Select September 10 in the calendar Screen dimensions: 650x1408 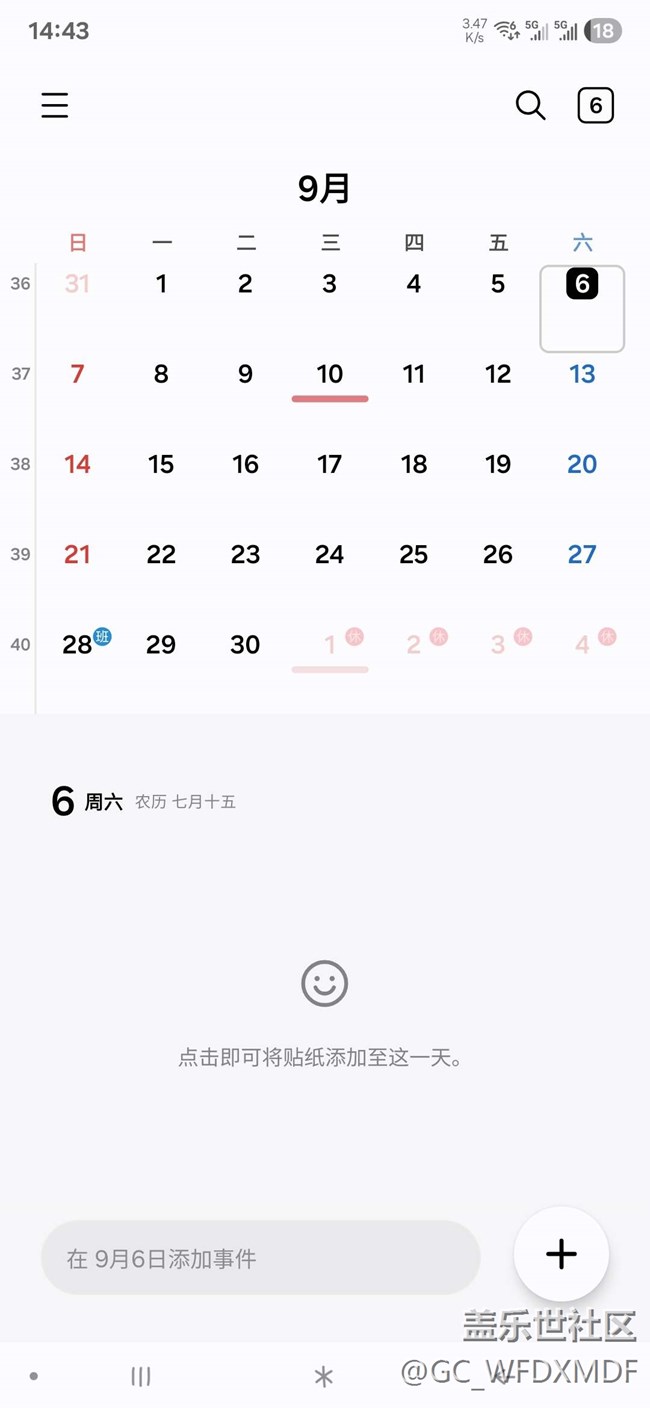tap(330, 374)
